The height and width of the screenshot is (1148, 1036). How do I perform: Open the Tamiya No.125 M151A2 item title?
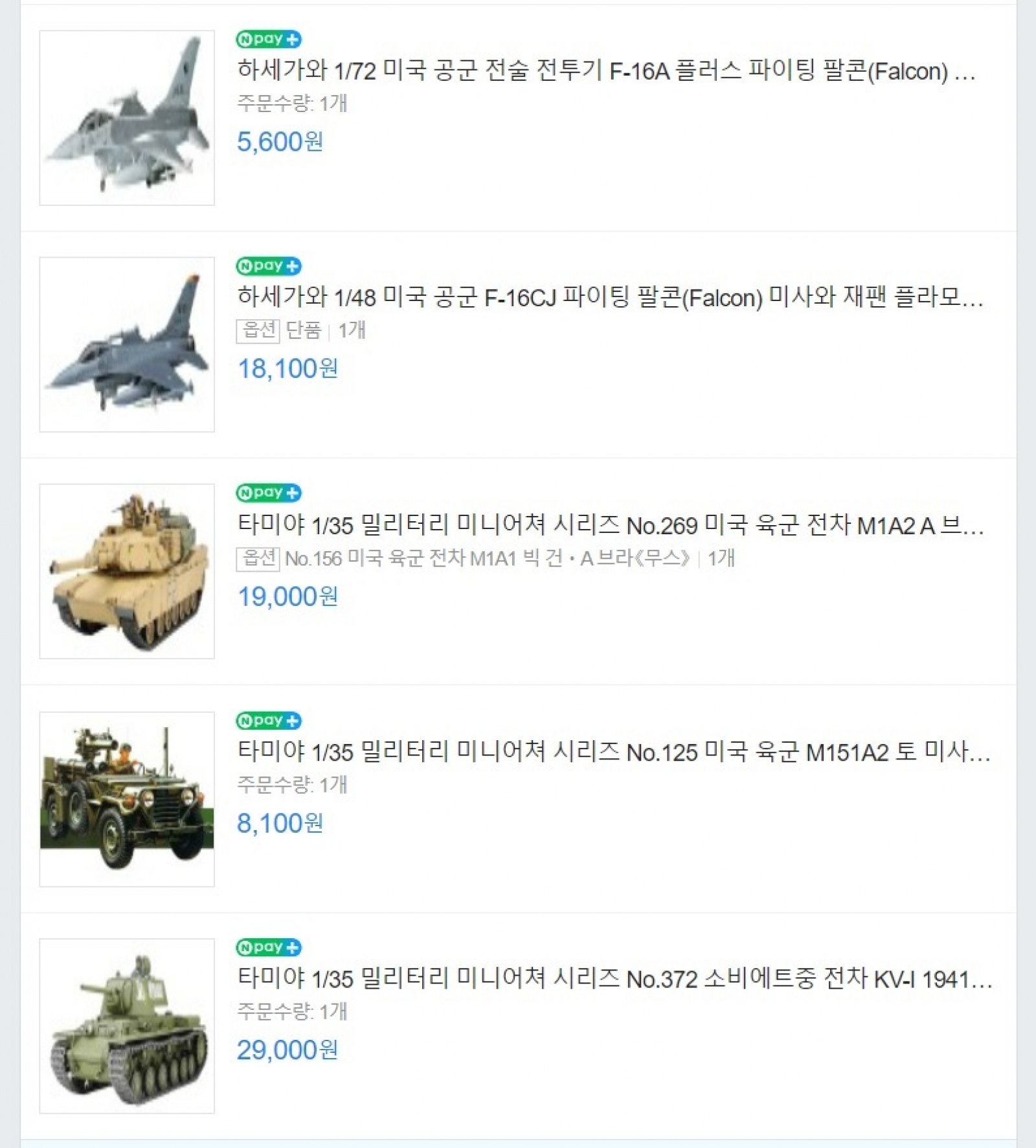point(612,752)
